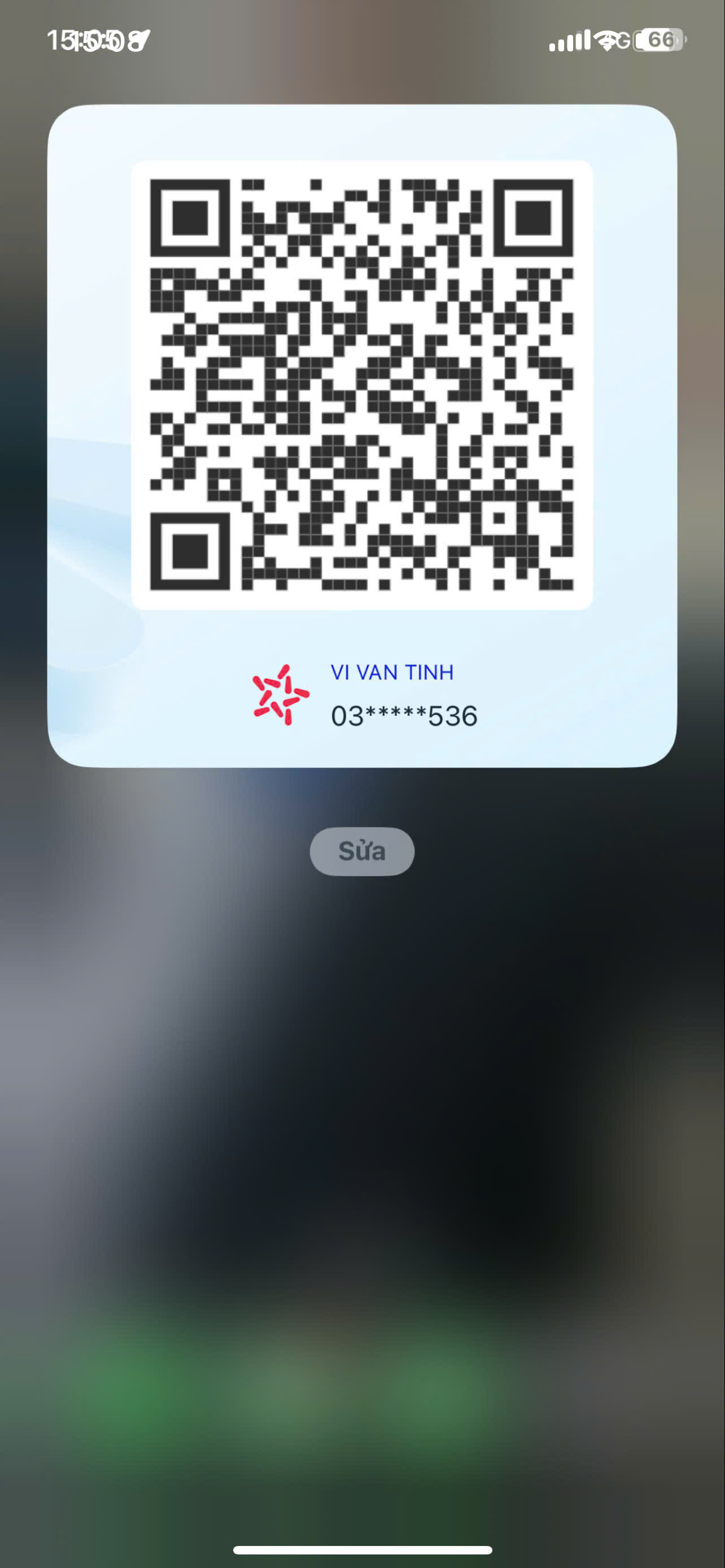Open the VI VAN TINH QR widget
725x1568 pixels.
coord(362,436)
